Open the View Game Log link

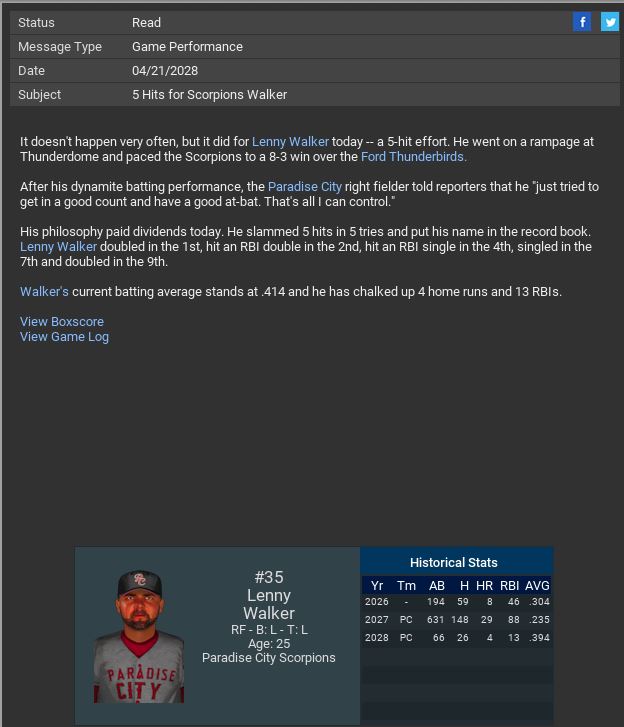(x=64, y=337)
